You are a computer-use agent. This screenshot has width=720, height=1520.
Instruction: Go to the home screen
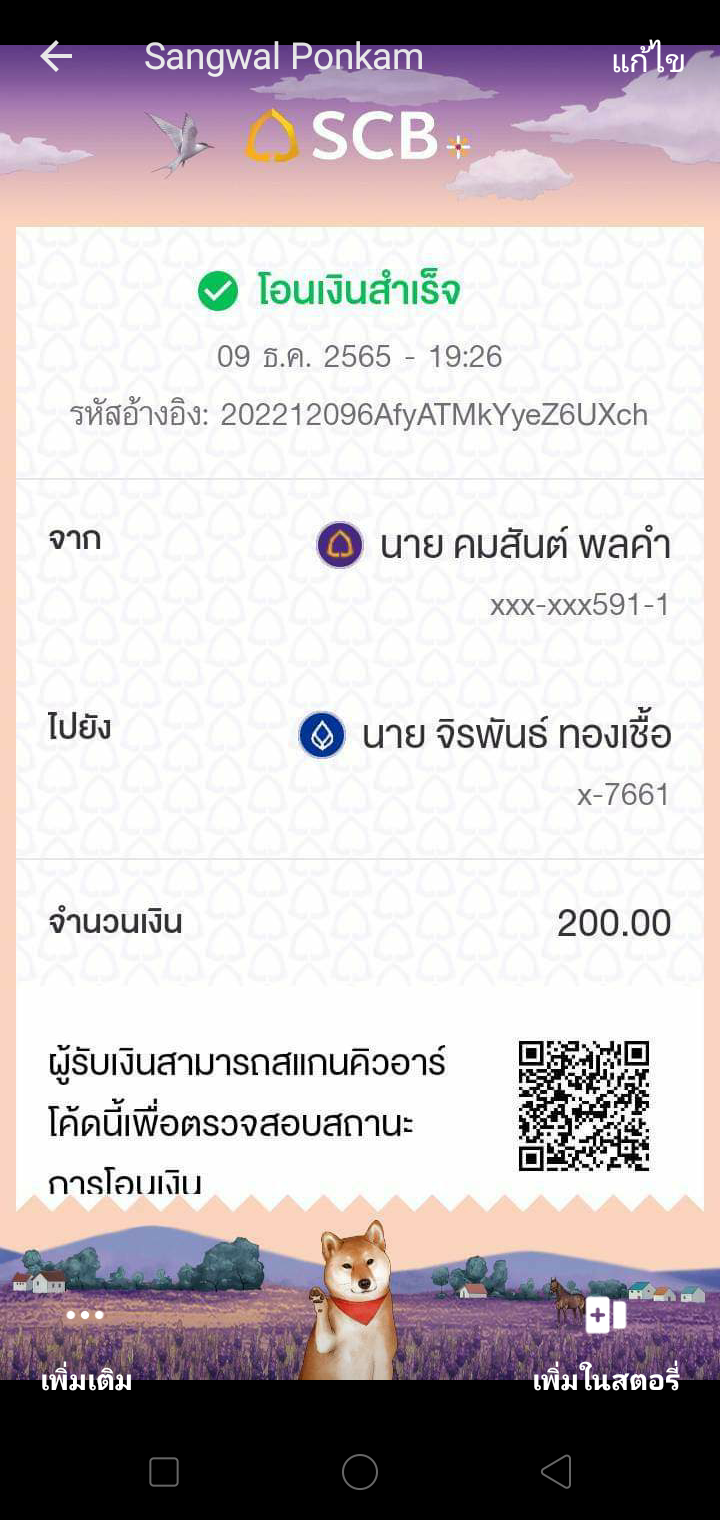[360, 1472]
